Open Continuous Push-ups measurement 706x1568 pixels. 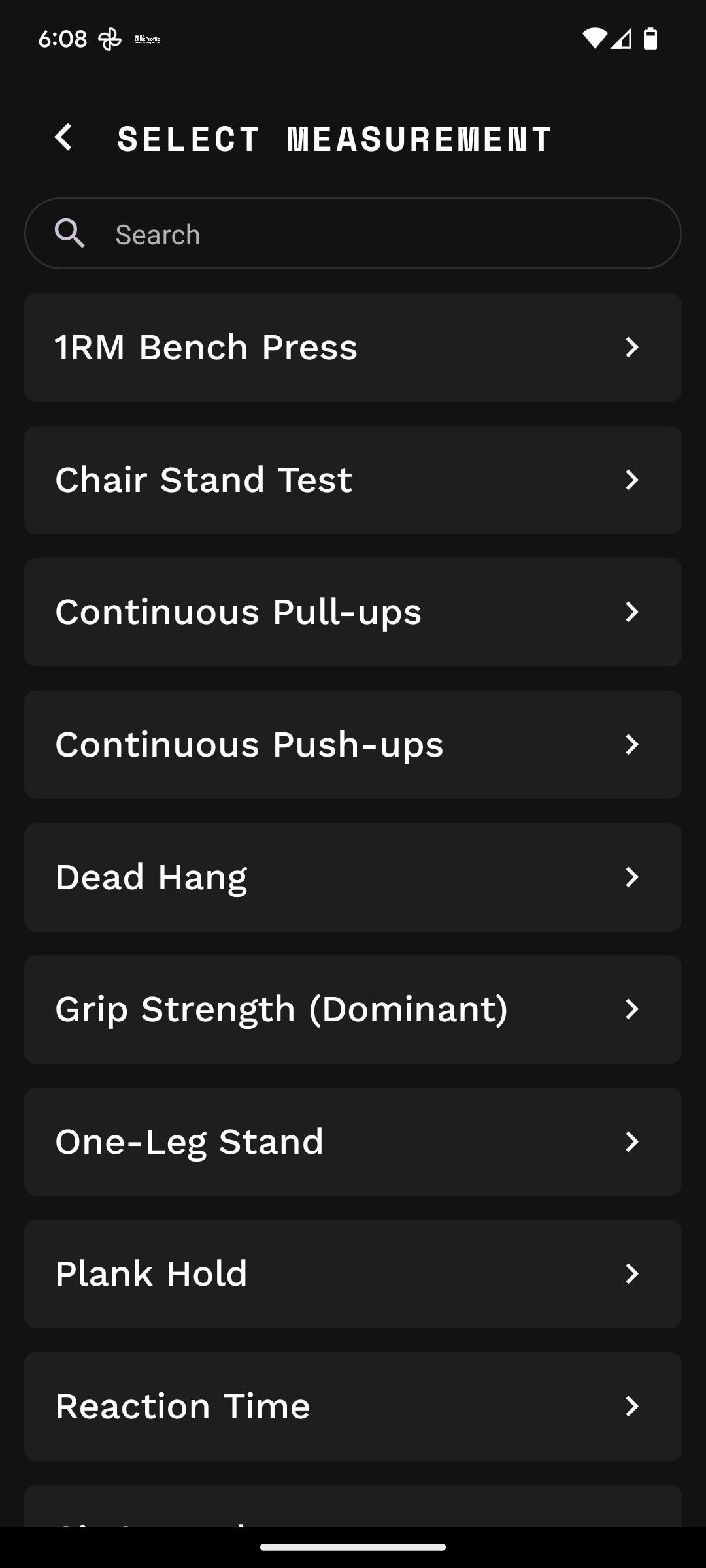[353, 745]
